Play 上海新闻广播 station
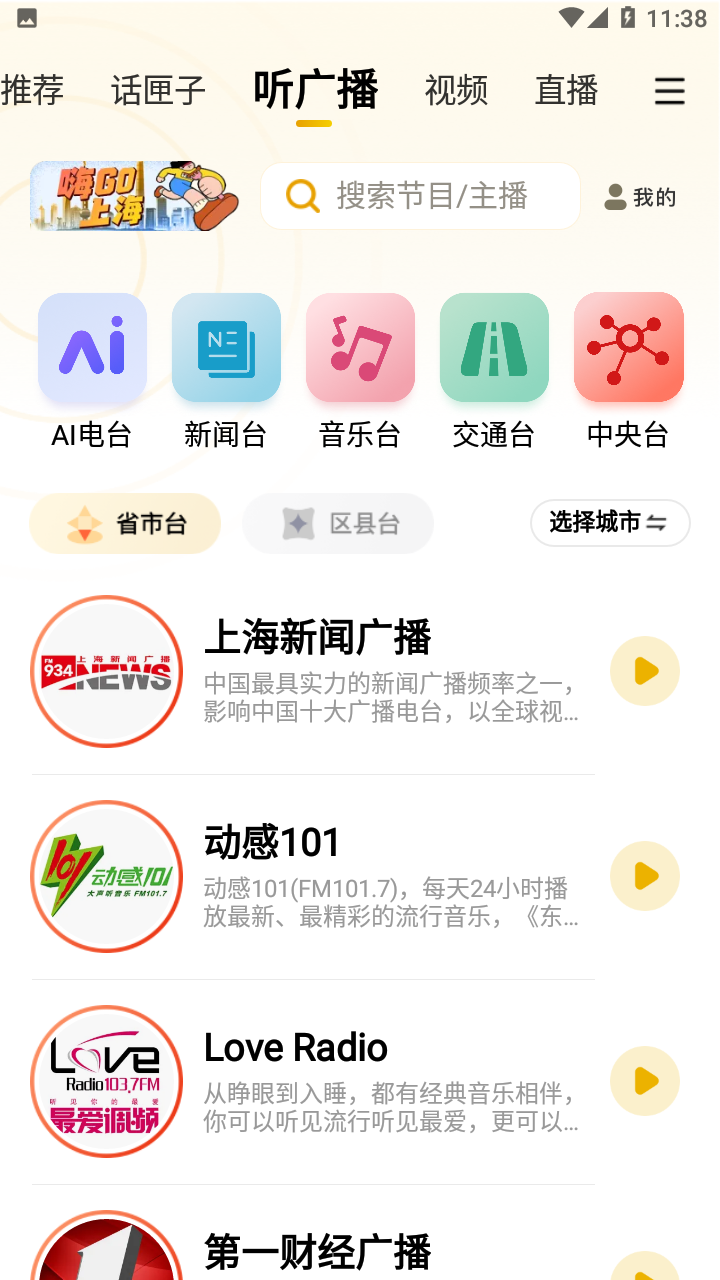 click(645, 671)
